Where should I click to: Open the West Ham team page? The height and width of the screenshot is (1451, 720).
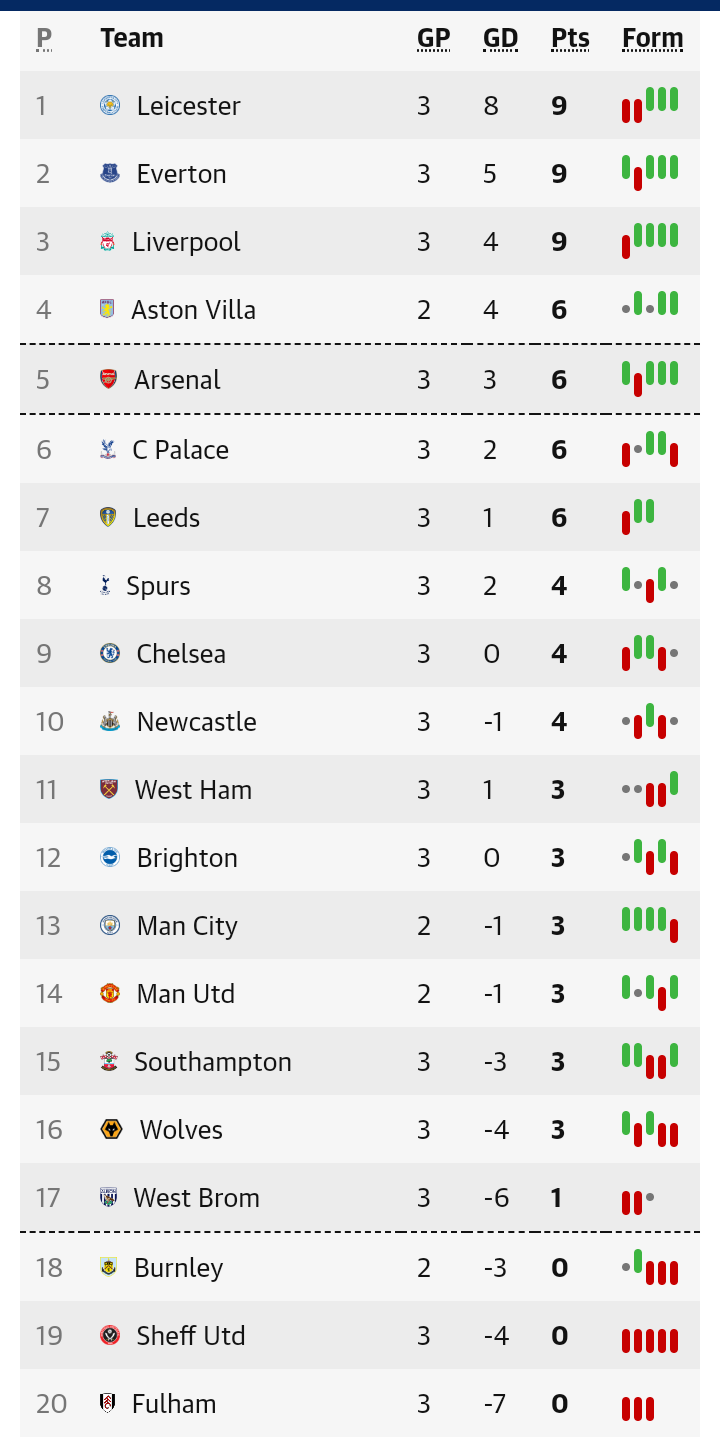[193, 790]
